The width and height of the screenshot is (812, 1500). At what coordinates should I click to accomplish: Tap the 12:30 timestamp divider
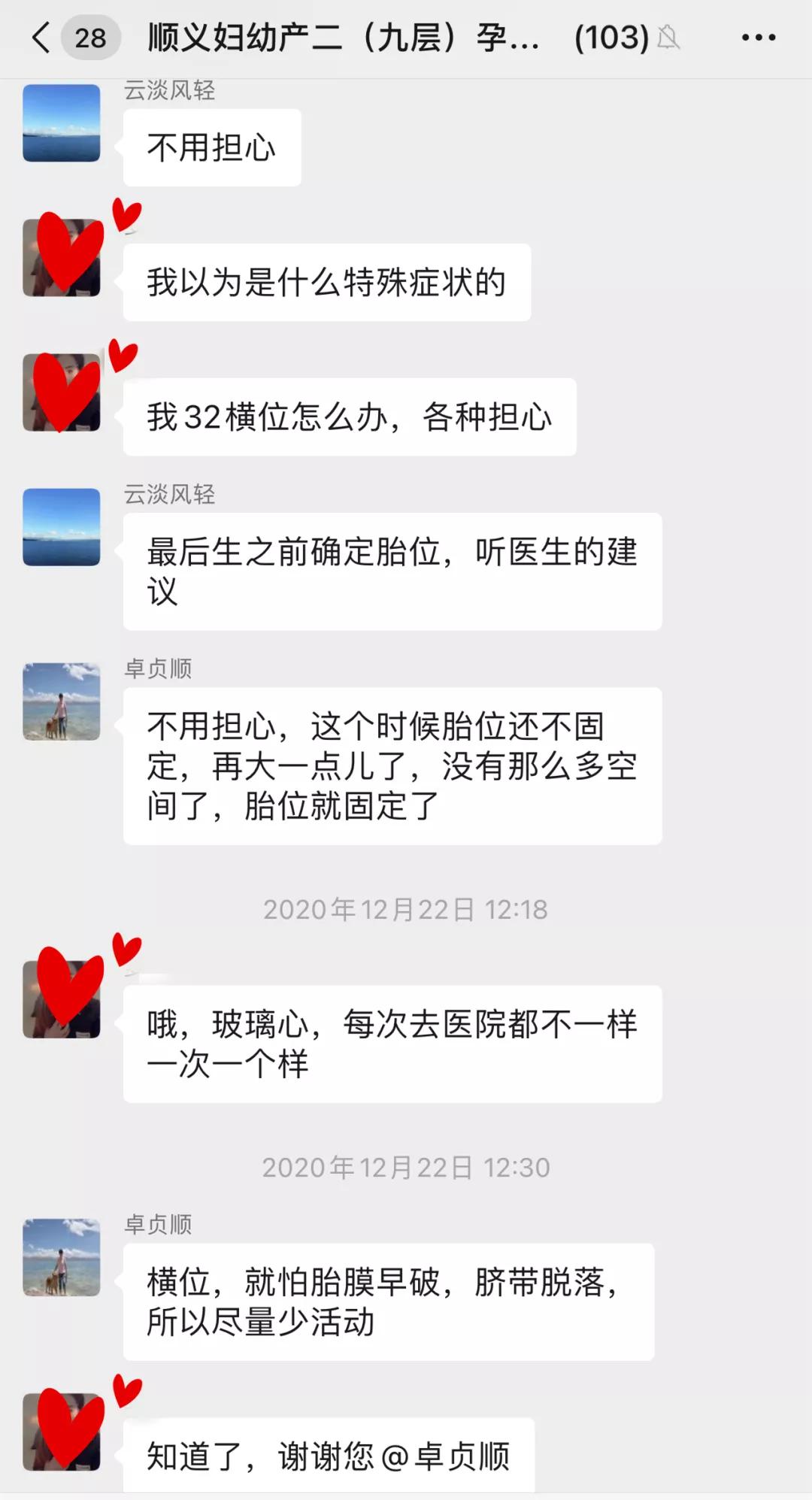pyautogui.click(x=406, y=1166)
